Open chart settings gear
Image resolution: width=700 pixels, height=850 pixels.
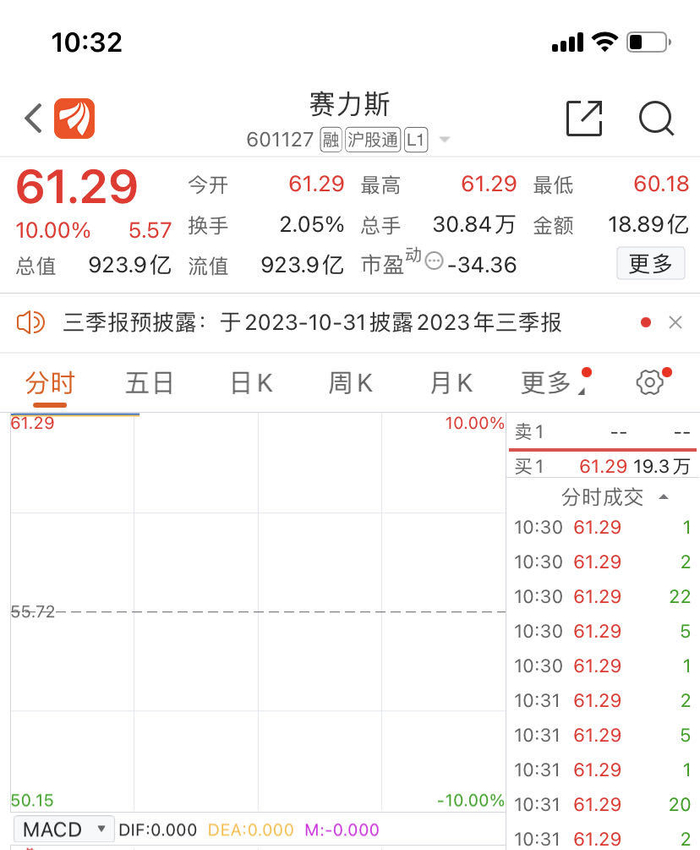[x=650, y=382]
